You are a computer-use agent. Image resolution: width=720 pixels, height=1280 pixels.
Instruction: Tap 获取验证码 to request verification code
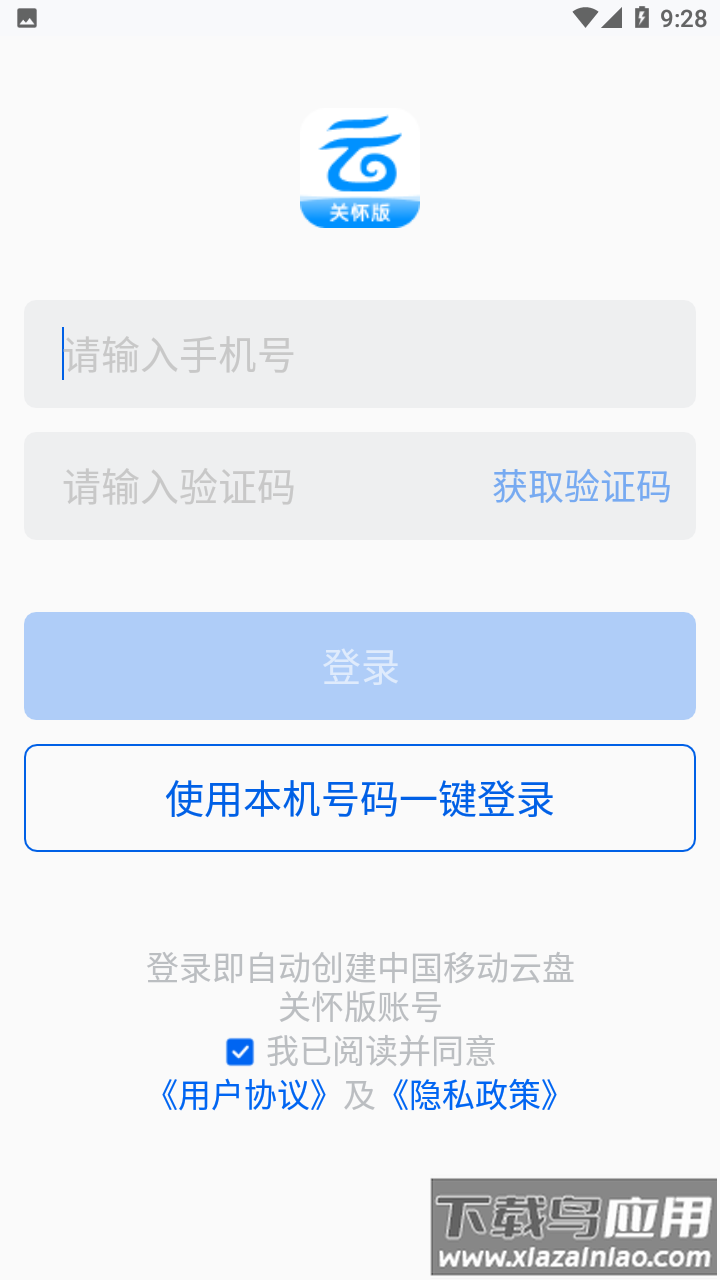(x=580, y=486)
